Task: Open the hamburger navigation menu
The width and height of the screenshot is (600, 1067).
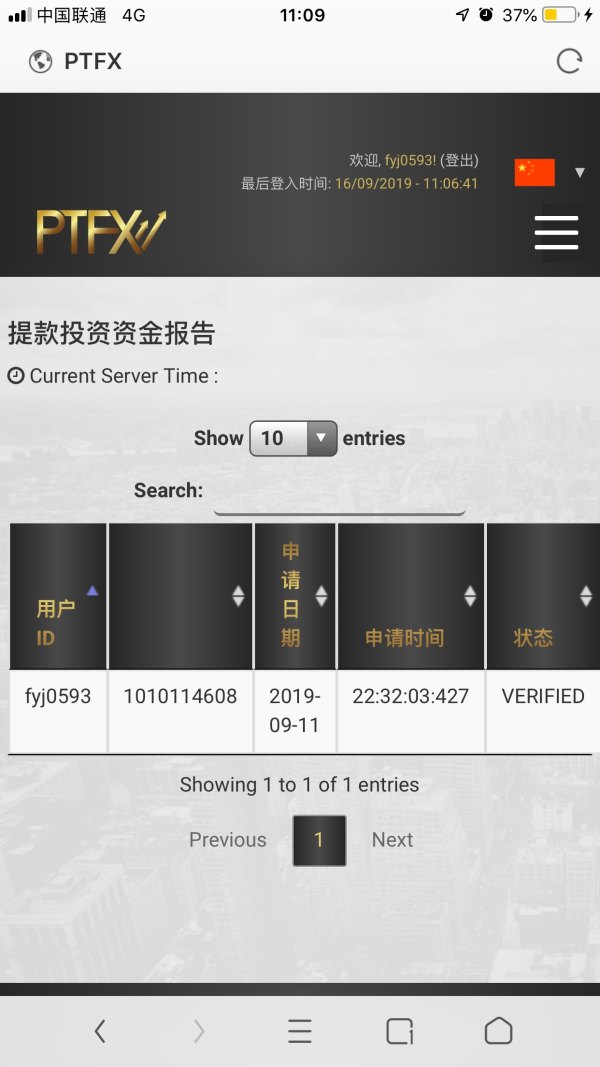Action: click(x=557, y=232)
